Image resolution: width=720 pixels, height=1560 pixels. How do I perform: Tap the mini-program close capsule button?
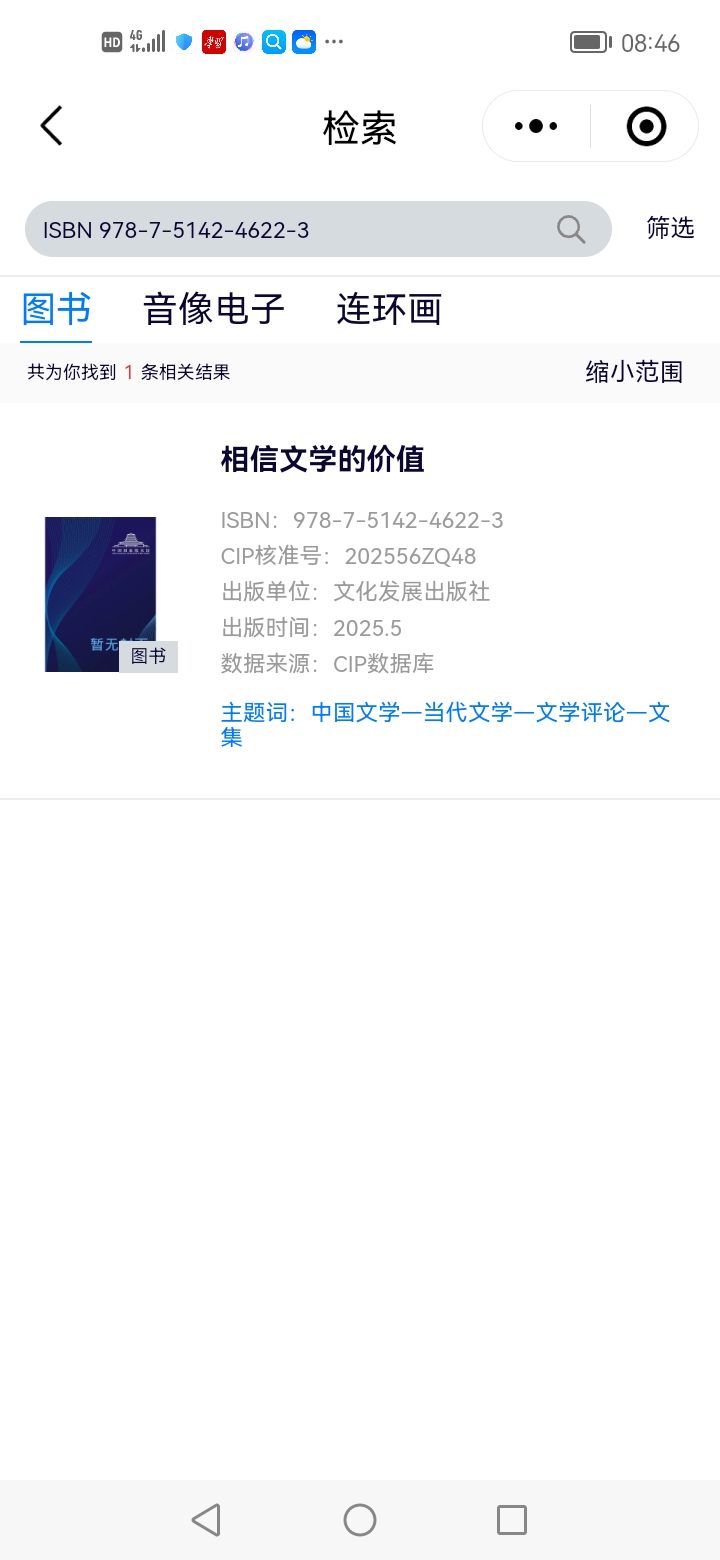(x=645, y=125)
